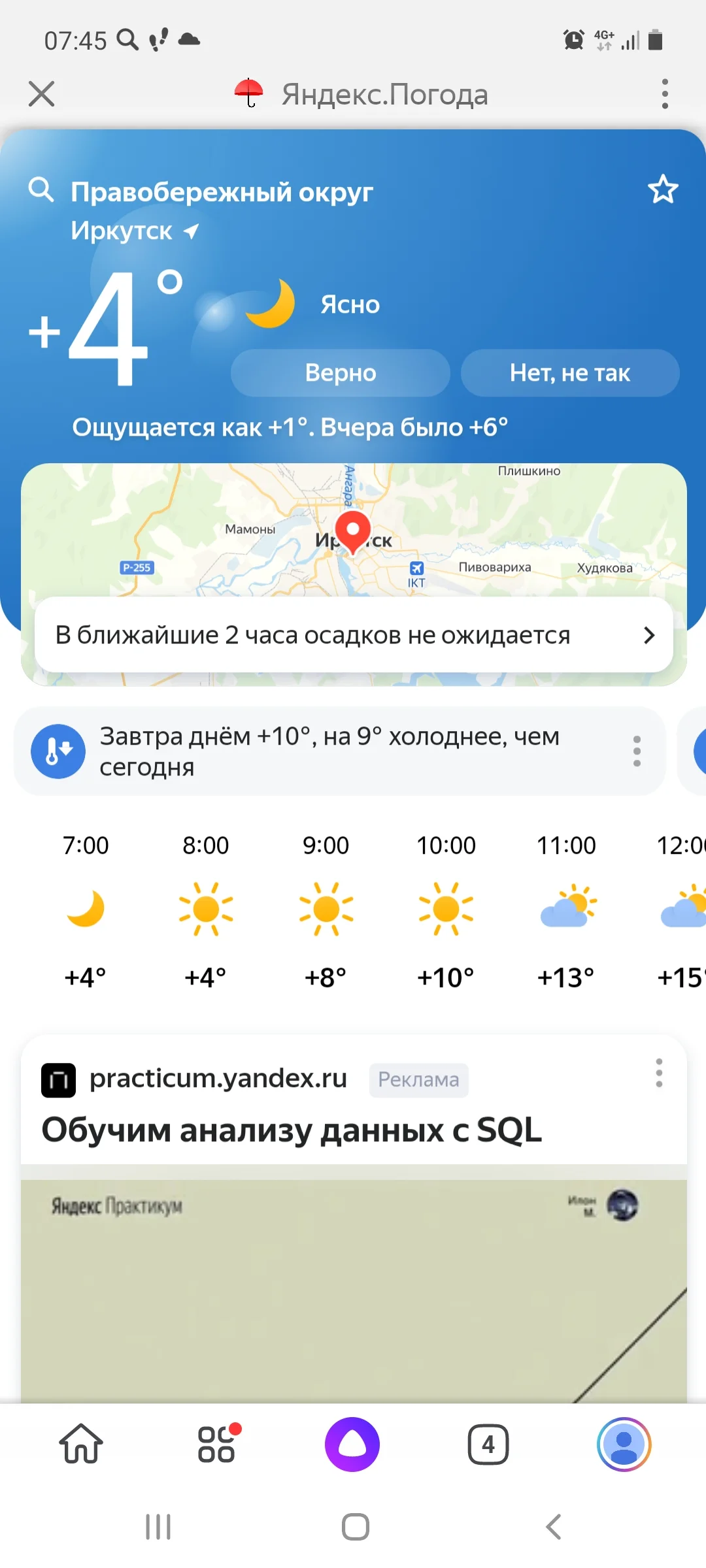Open the Иркутск weather map

(354, 529)
